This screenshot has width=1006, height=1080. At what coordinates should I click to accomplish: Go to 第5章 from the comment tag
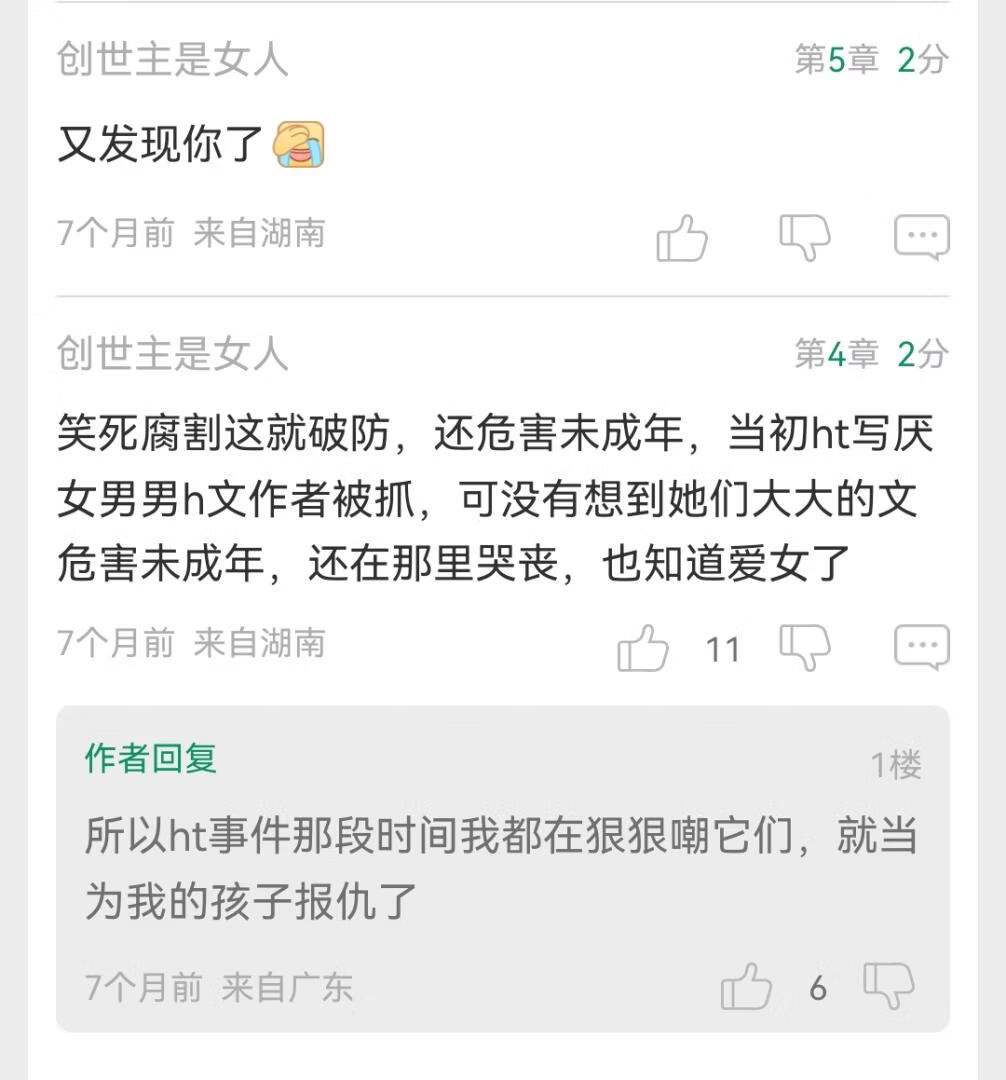click(x=837, y=59)
